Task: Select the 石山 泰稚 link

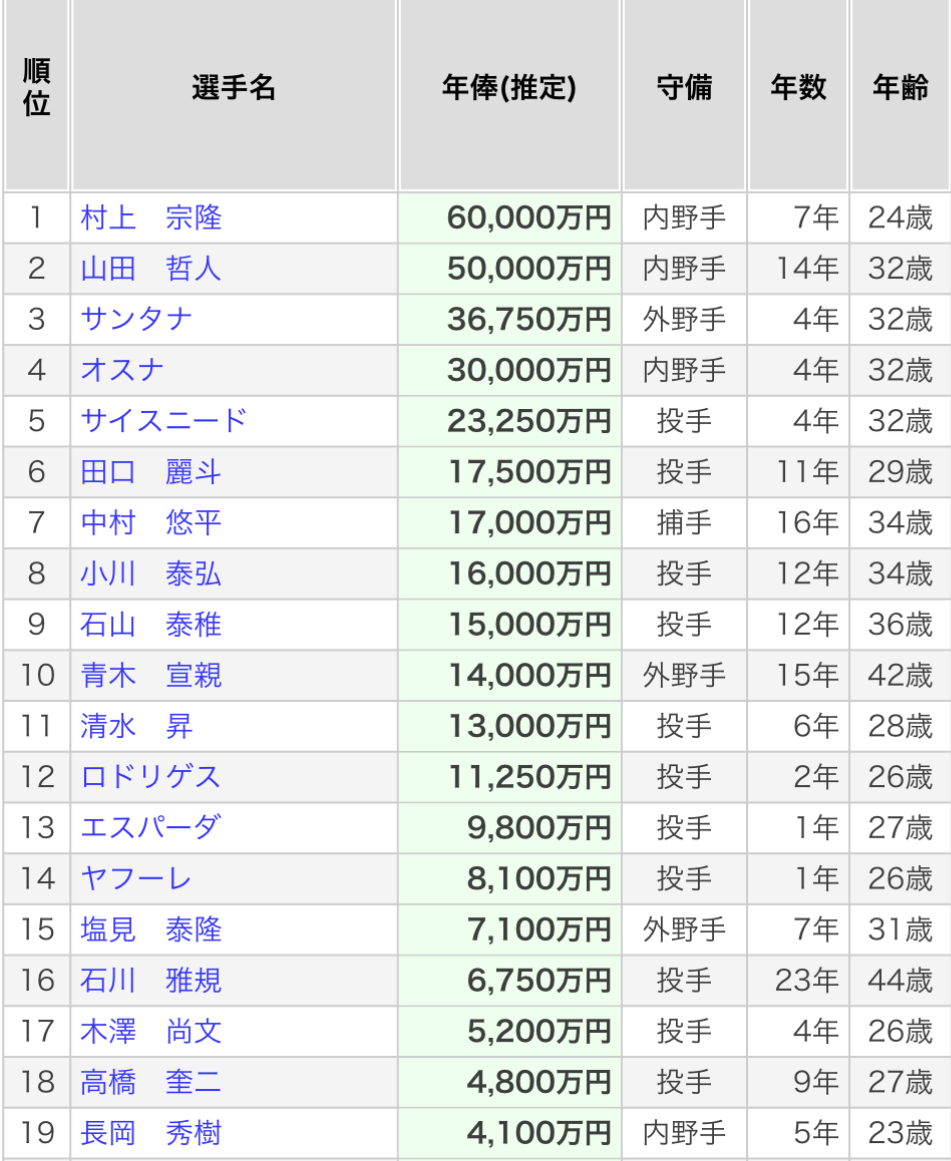Action: point(151,625)
